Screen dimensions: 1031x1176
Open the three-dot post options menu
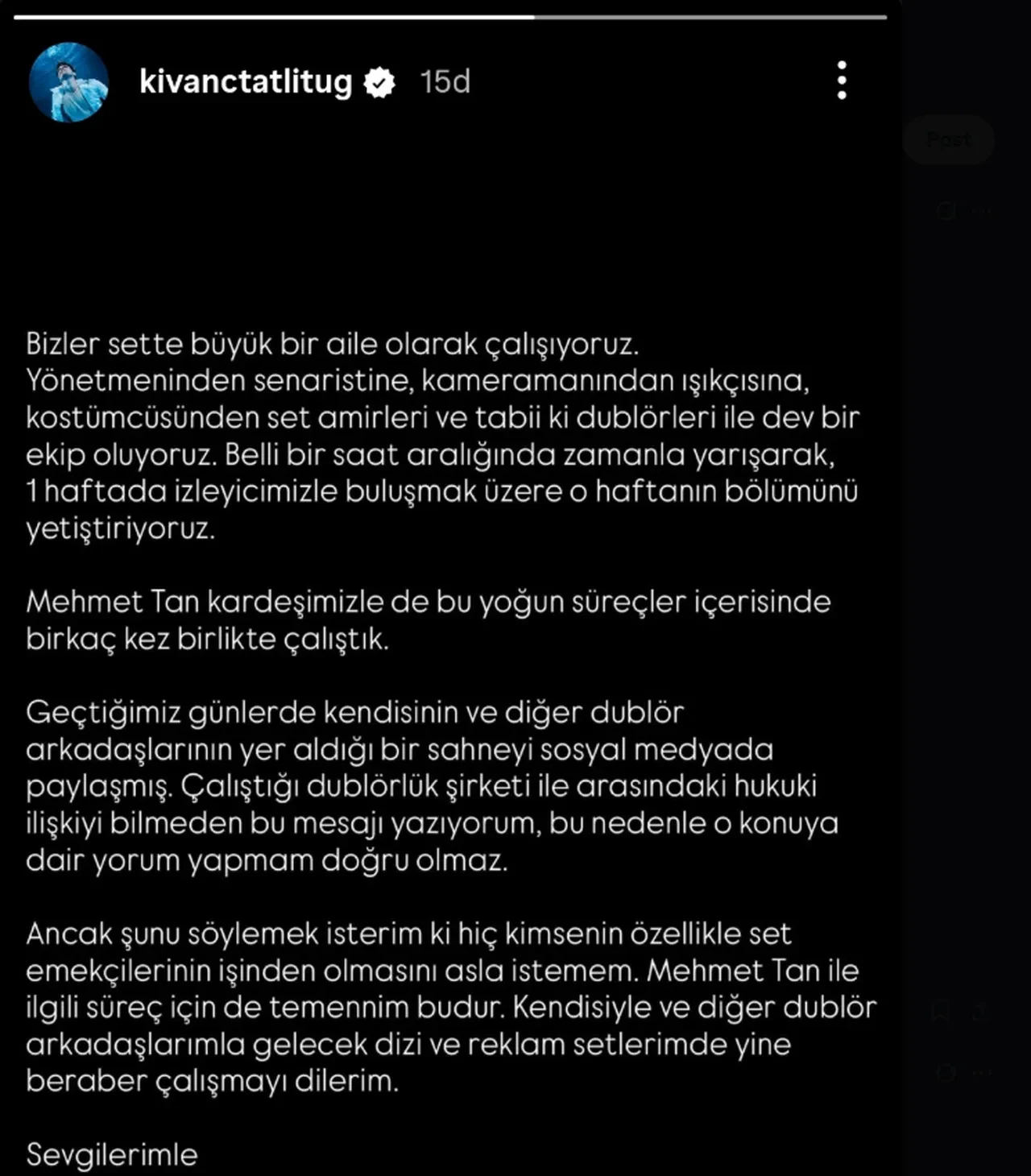(842, 81)
